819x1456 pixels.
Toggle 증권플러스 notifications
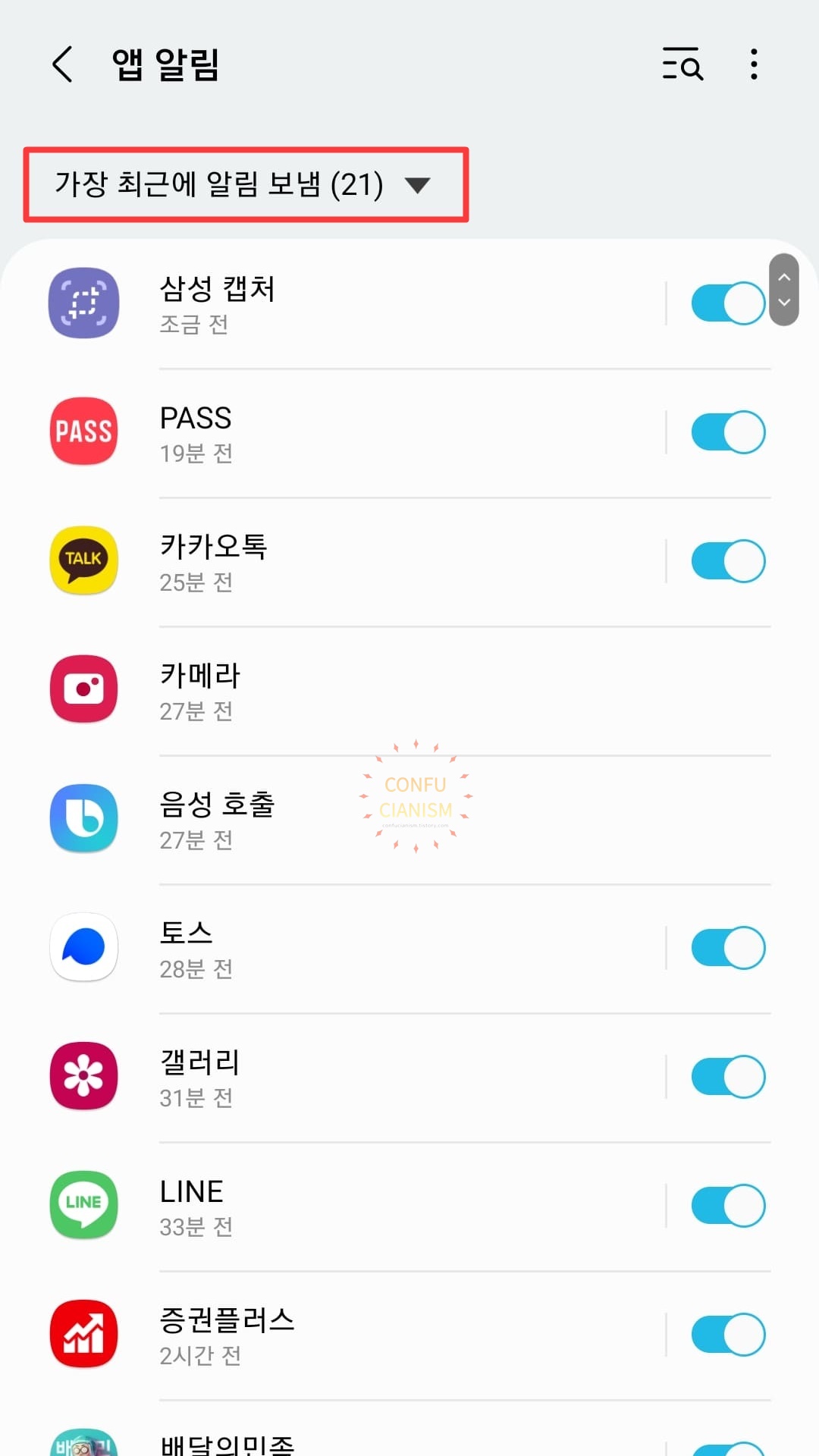[728, 1335]
